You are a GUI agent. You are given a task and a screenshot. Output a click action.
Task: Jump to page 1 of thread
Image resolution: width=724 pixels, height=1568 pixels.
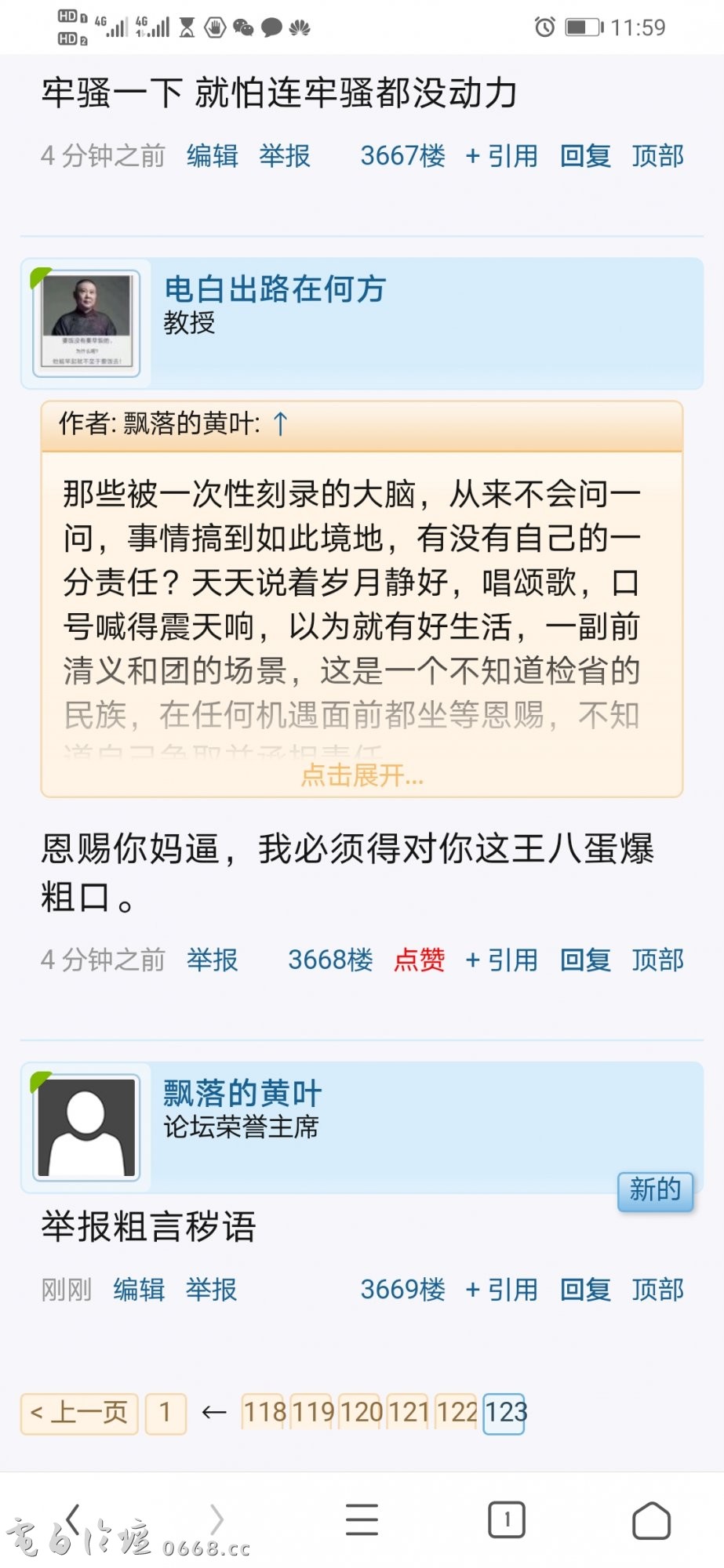166,1413
